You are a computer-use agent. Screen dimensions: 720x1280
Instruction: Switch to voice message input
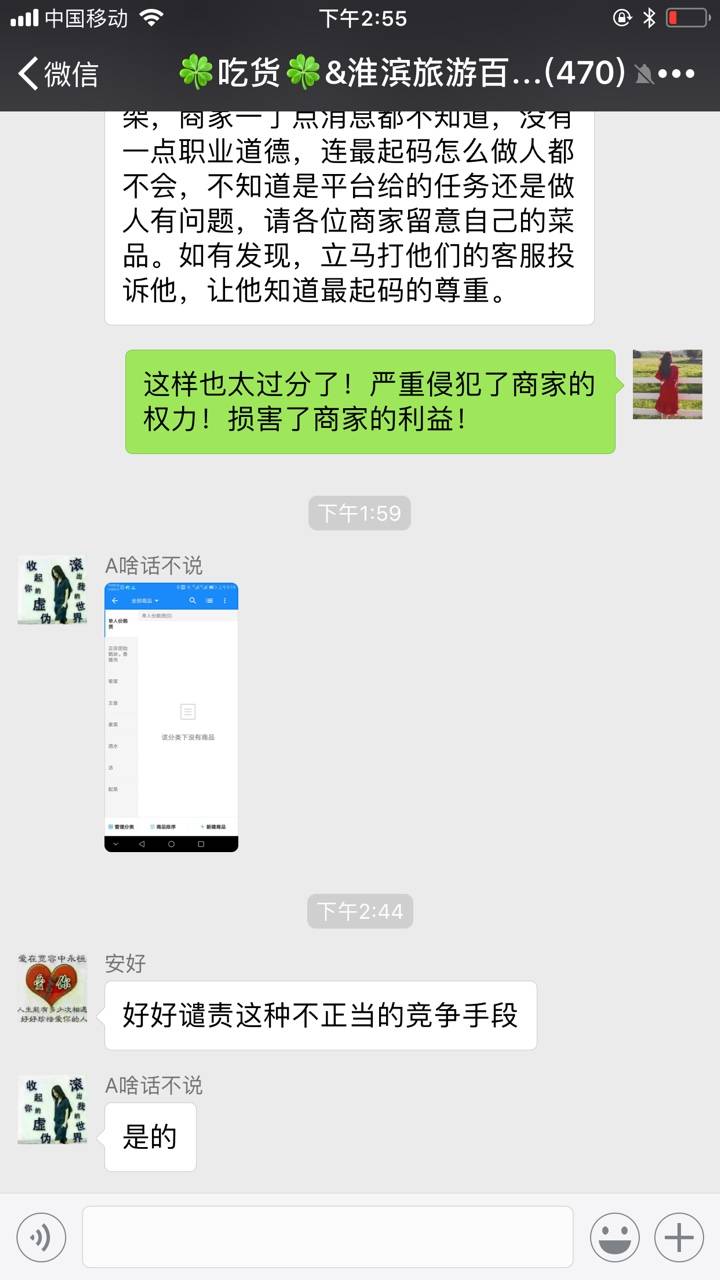pyautogui.click(x=41, y=1238)
